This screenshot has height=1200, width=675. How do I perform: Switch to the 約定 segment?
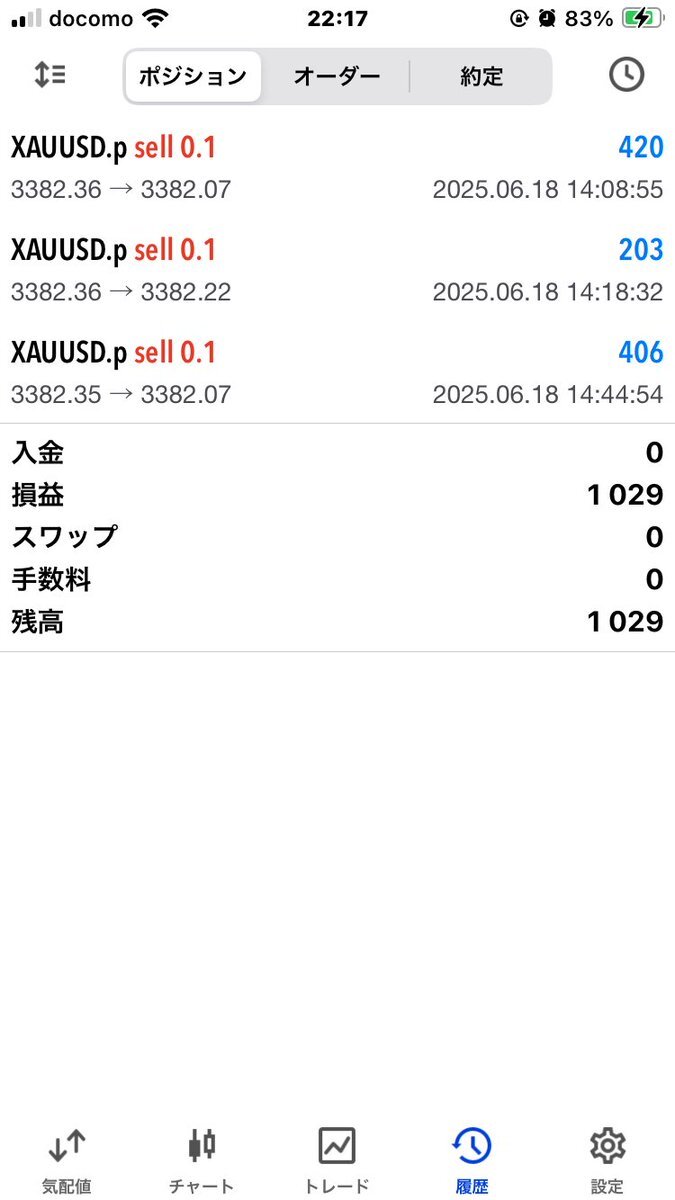tap(481, 76)
